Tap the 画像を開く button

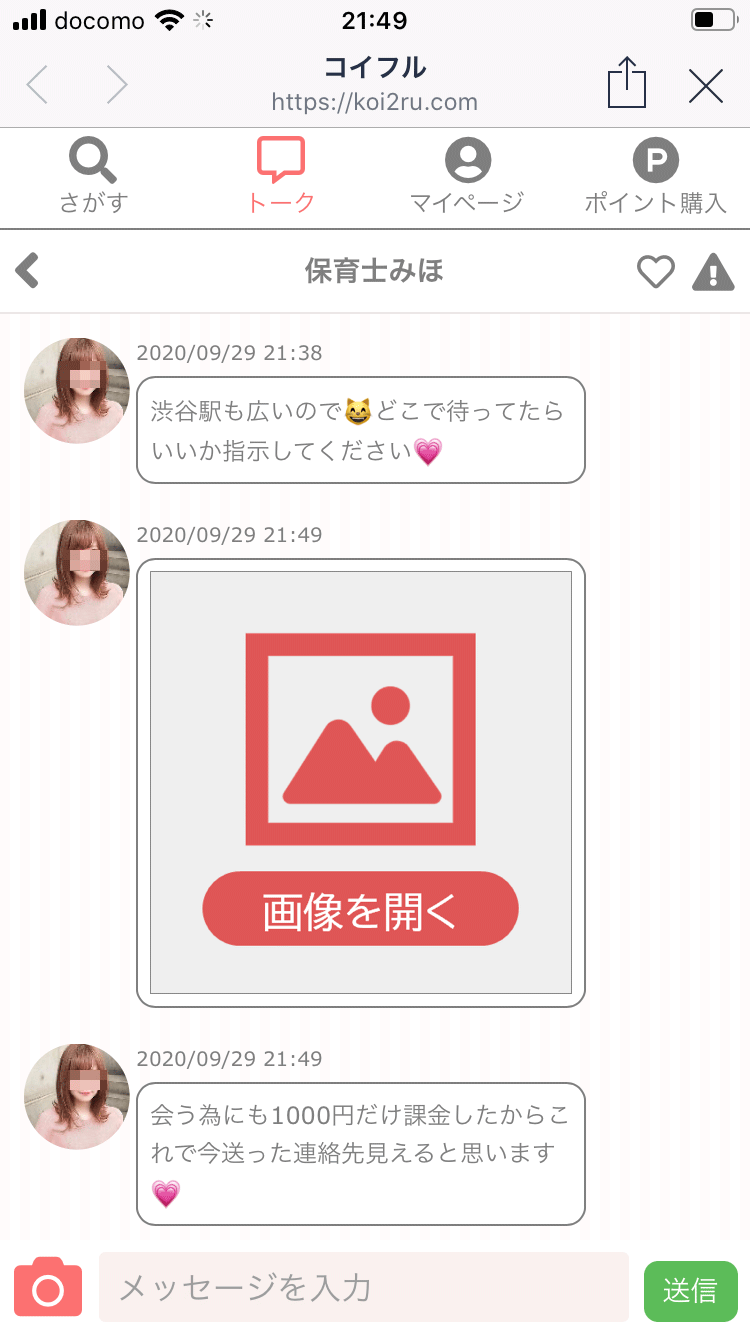coord(360,909)
